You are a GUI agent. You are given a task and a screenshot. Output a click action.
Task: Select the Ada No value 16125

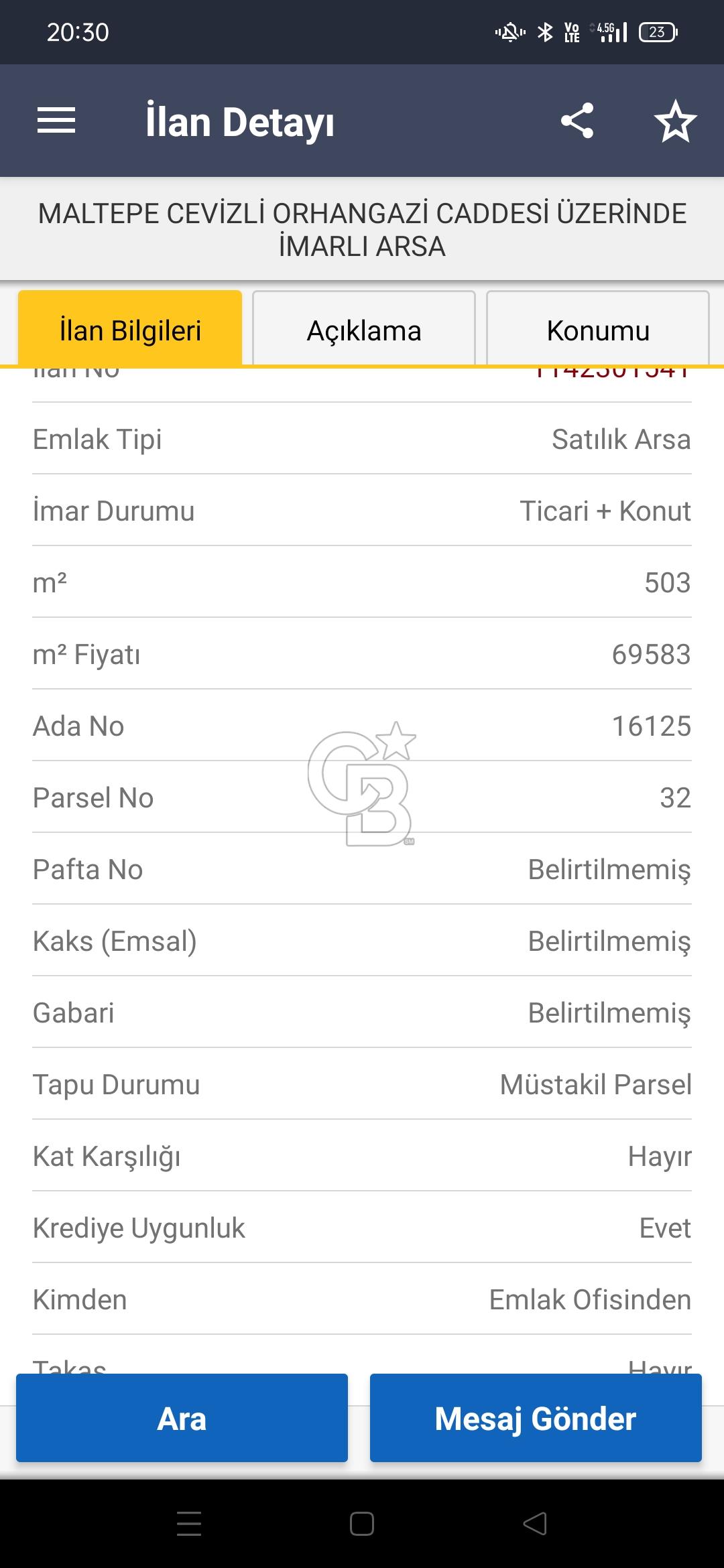pos(652,726)
